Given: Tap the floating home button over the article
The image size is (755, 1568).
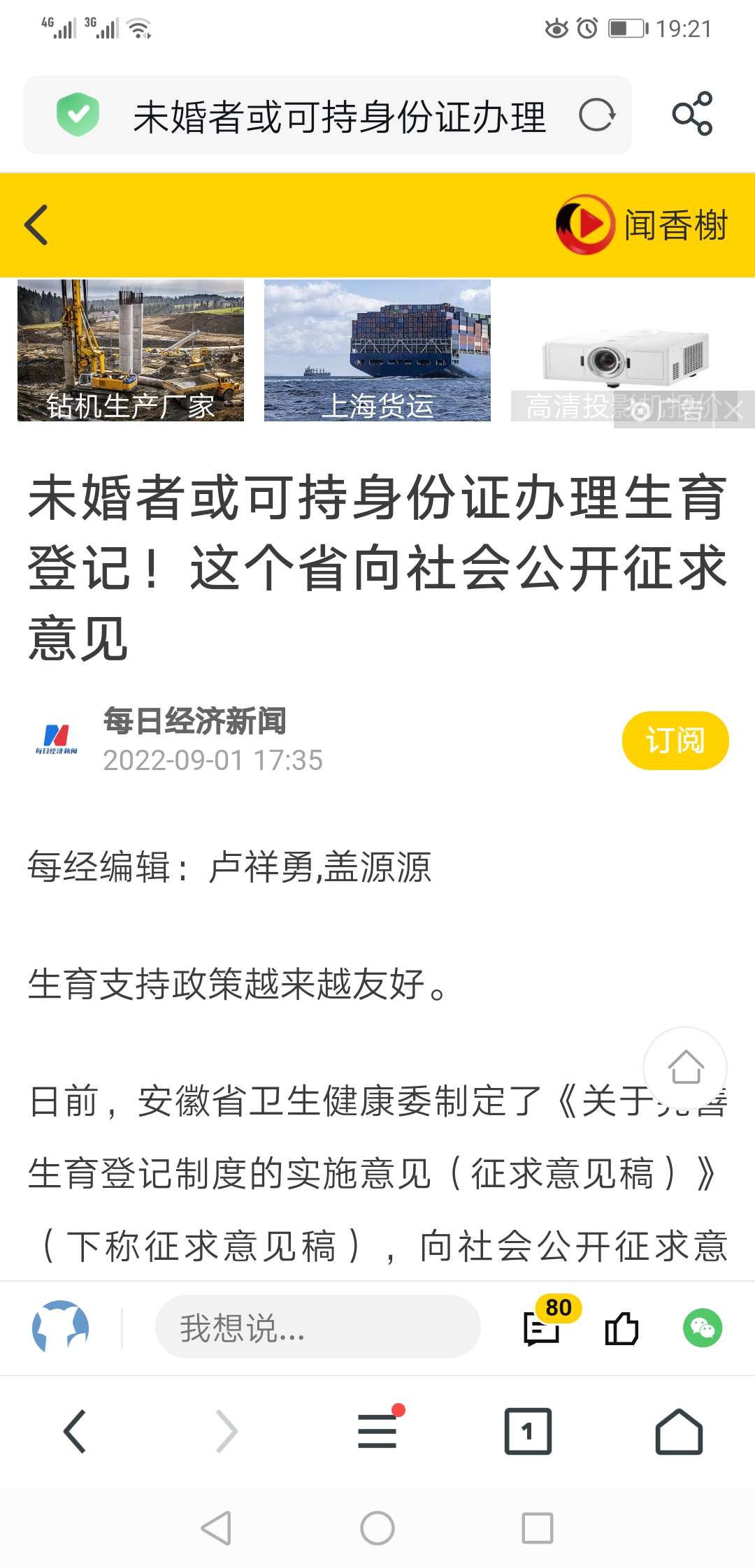Looking at the screenshot, I should click(x=685, y=1068).
